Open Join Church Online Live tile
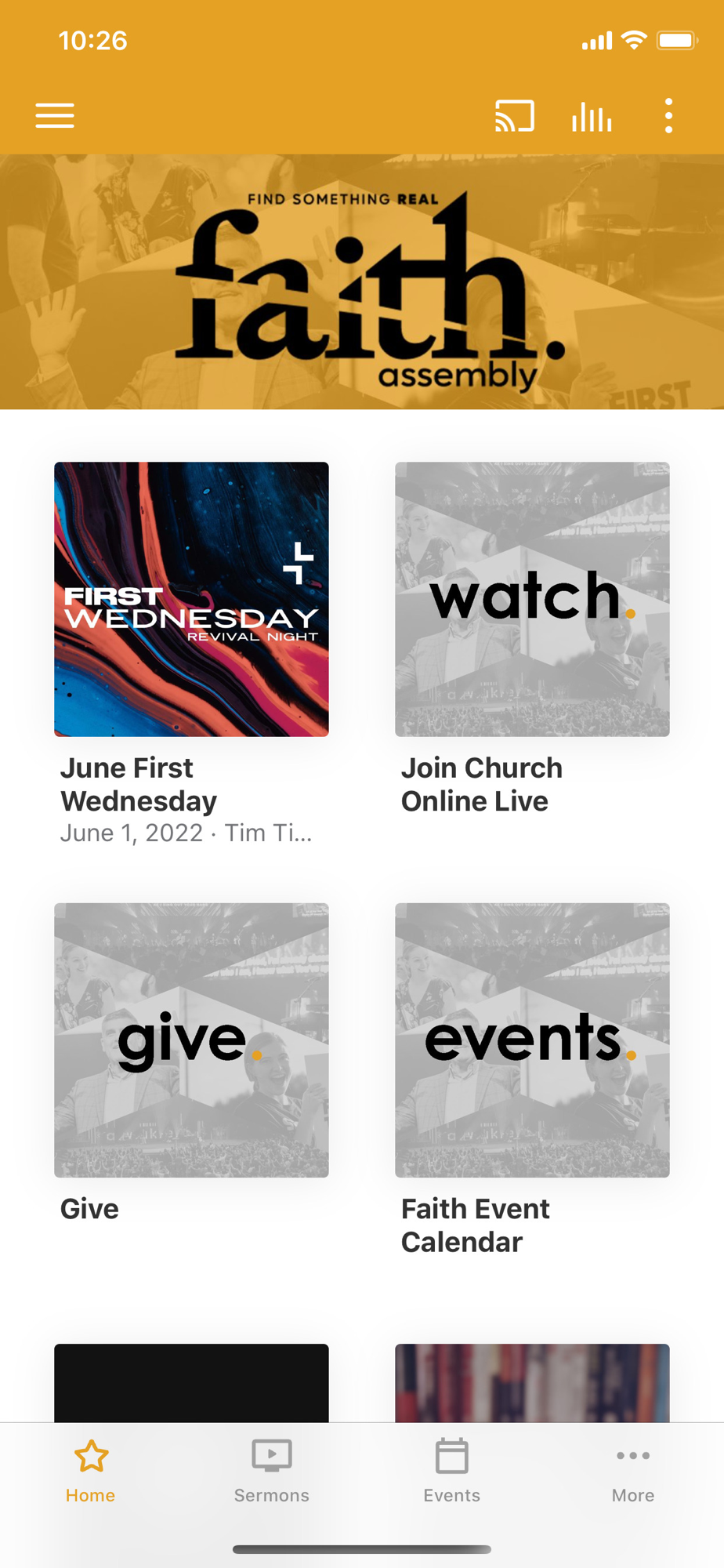Image resolution: width=724 pixels, height=1568 pixels. pos(532,600)
